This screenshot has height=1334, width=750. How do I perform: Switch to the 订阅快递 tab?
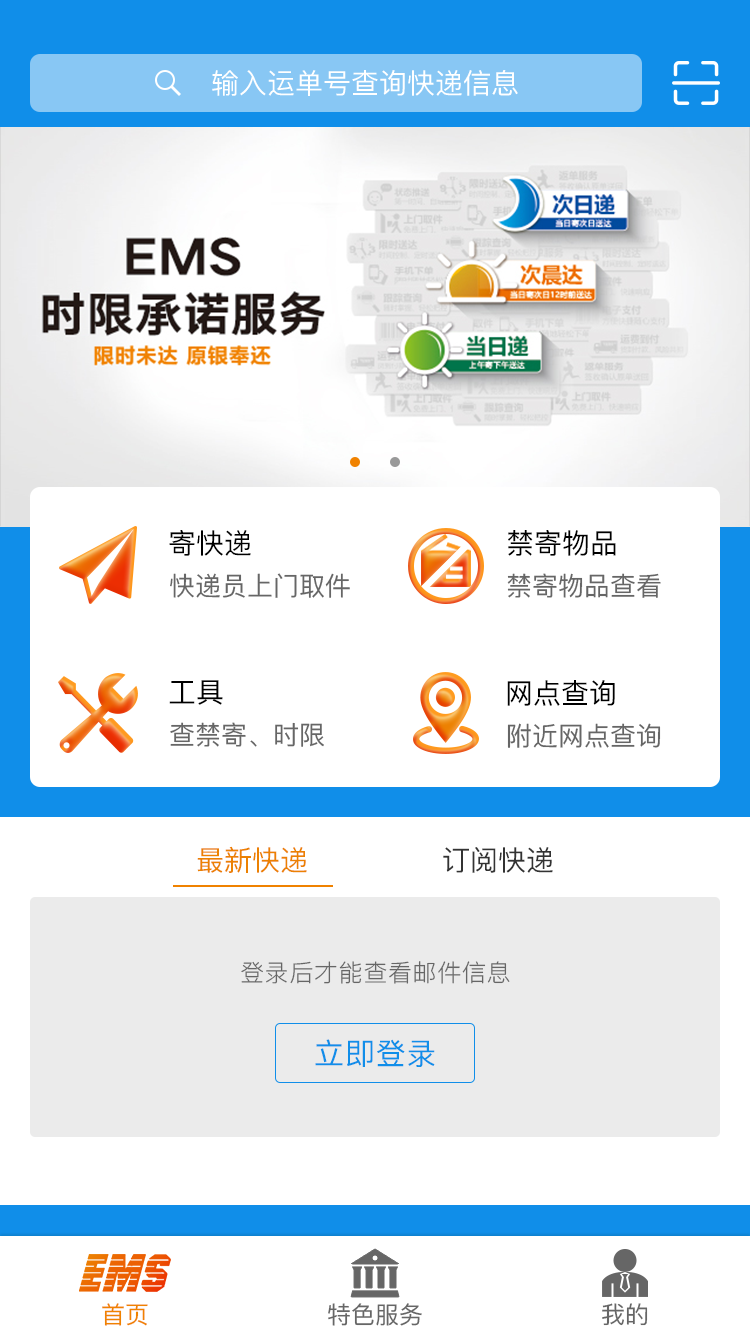tap(498, 861)
